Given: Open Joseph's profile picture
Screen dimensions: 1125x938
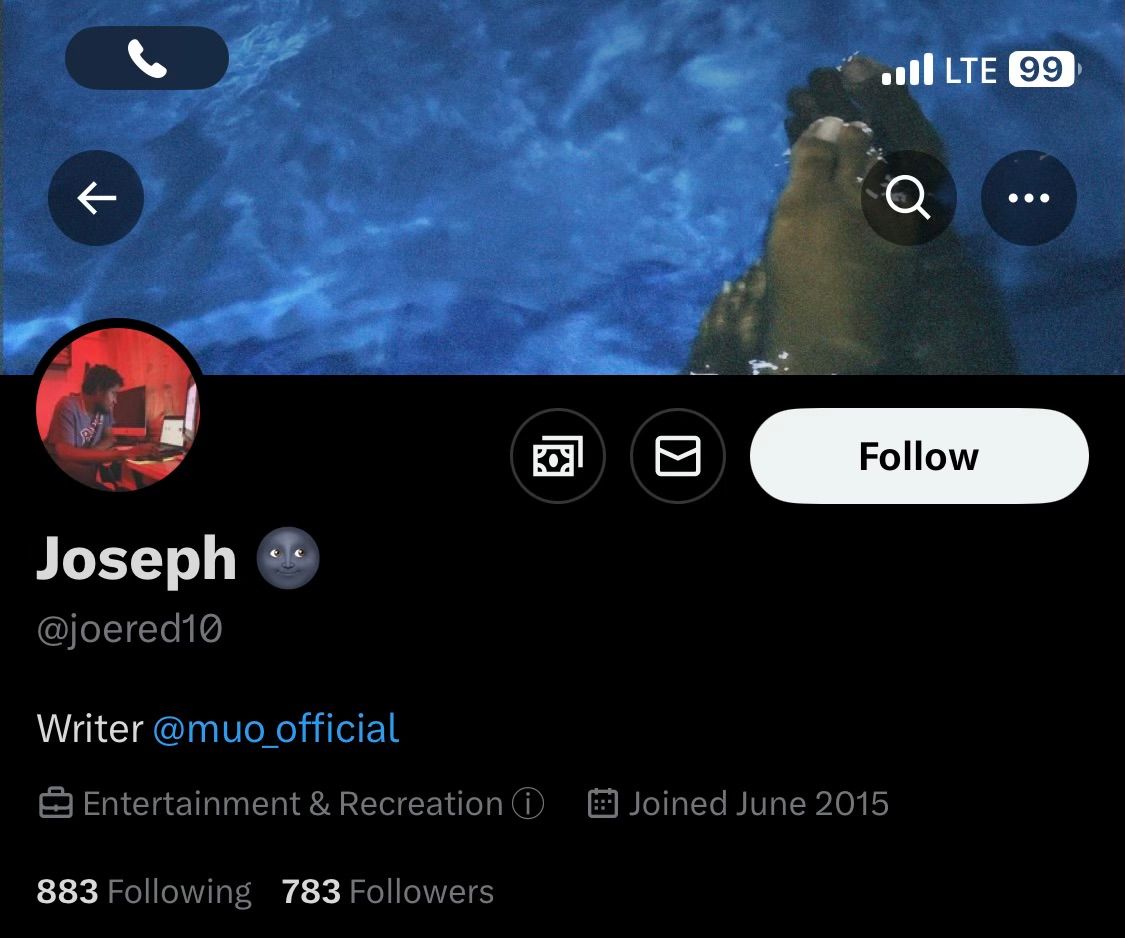Looking at the screenshot, I should point(118,412).
